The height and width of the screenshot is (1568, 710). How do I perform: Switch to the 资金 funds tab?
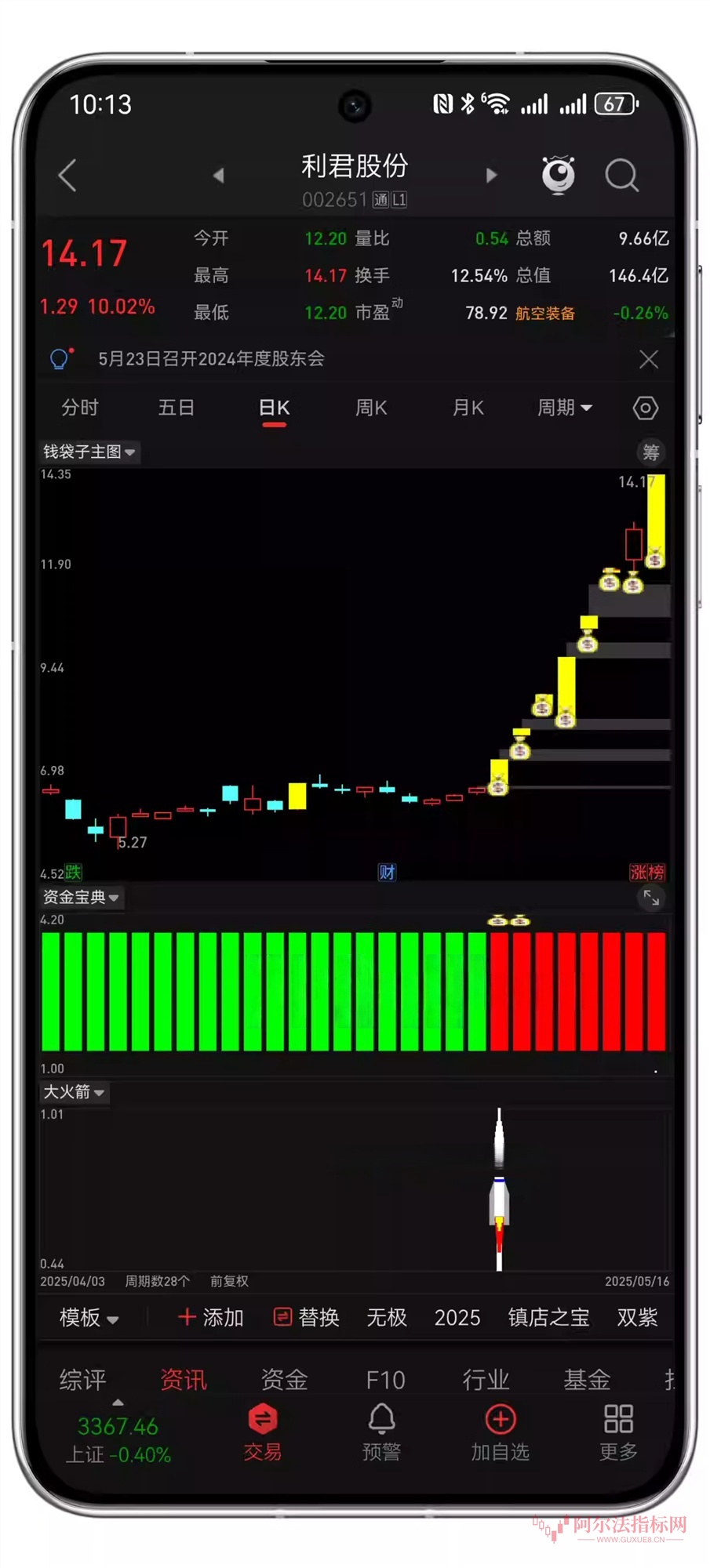(282, 1380)
